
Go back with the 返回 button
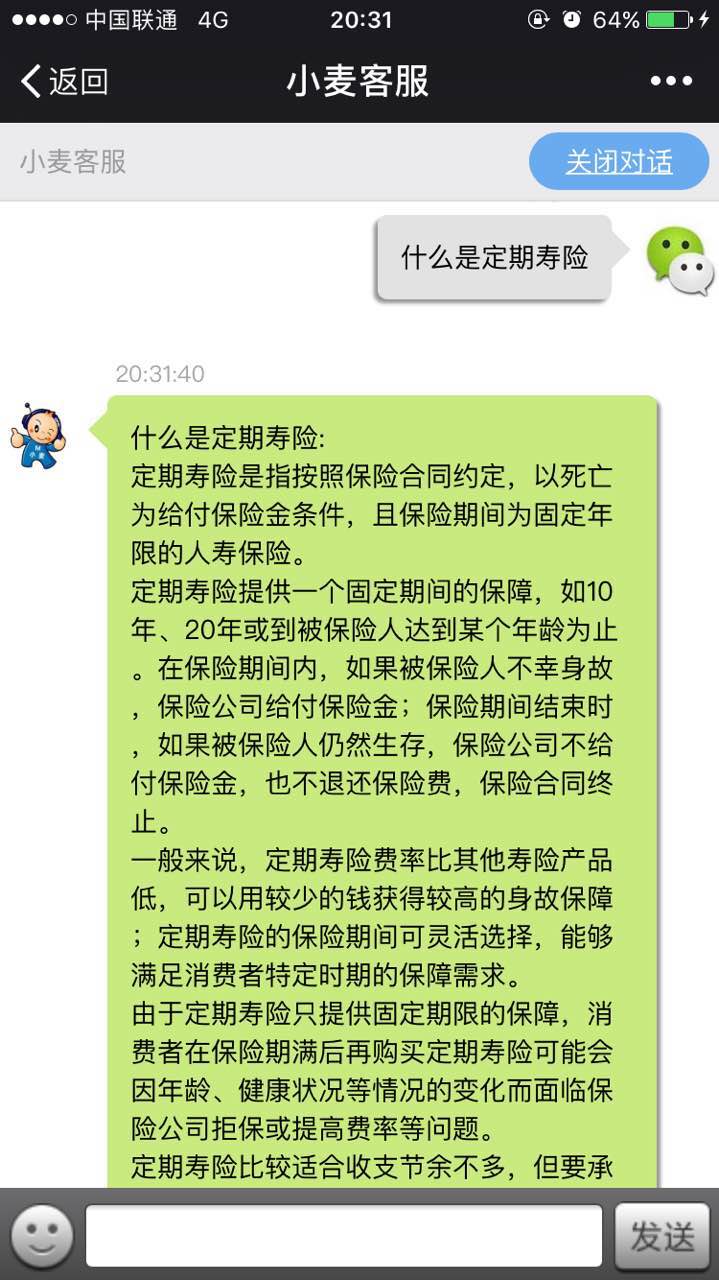point(64,81)
